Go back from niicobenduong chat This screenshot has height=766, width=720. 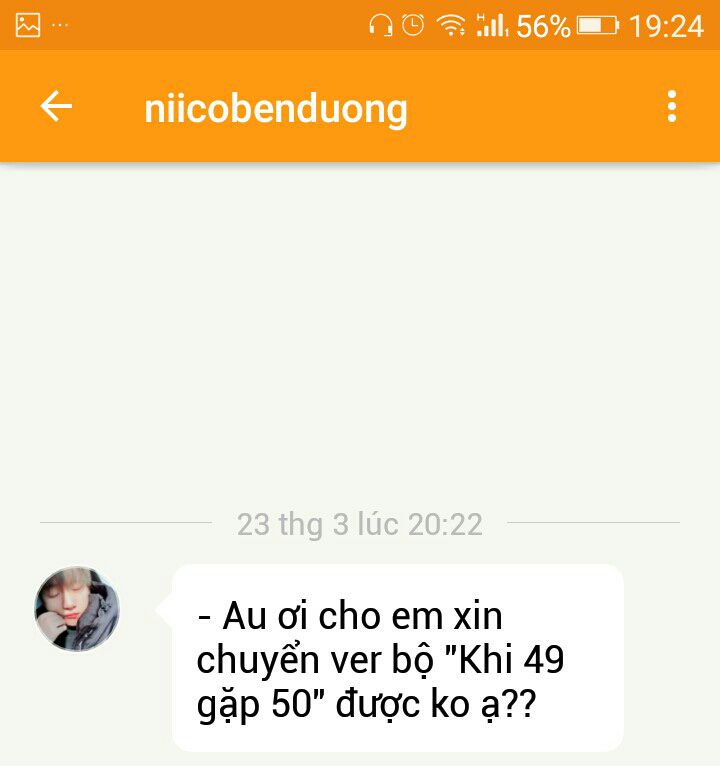tap(56, 107)
